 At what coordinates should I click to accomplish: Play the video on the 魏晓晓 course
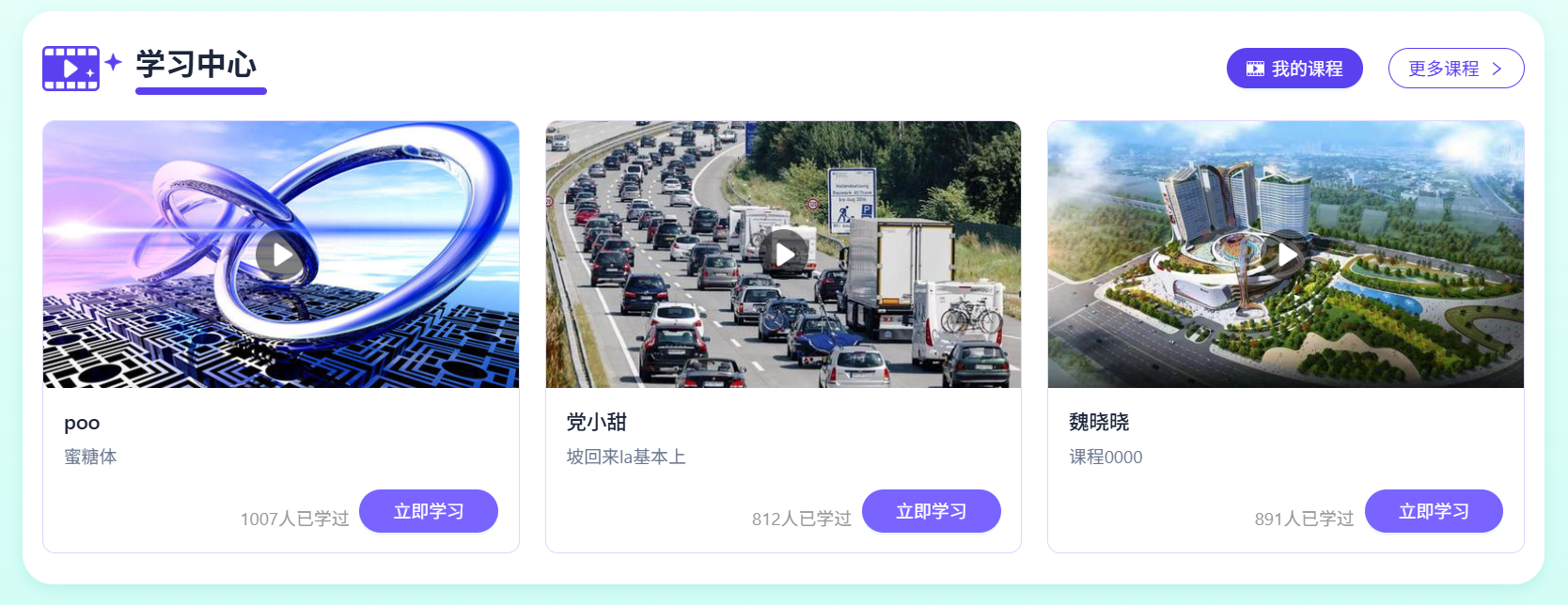tap(1286, 254)
